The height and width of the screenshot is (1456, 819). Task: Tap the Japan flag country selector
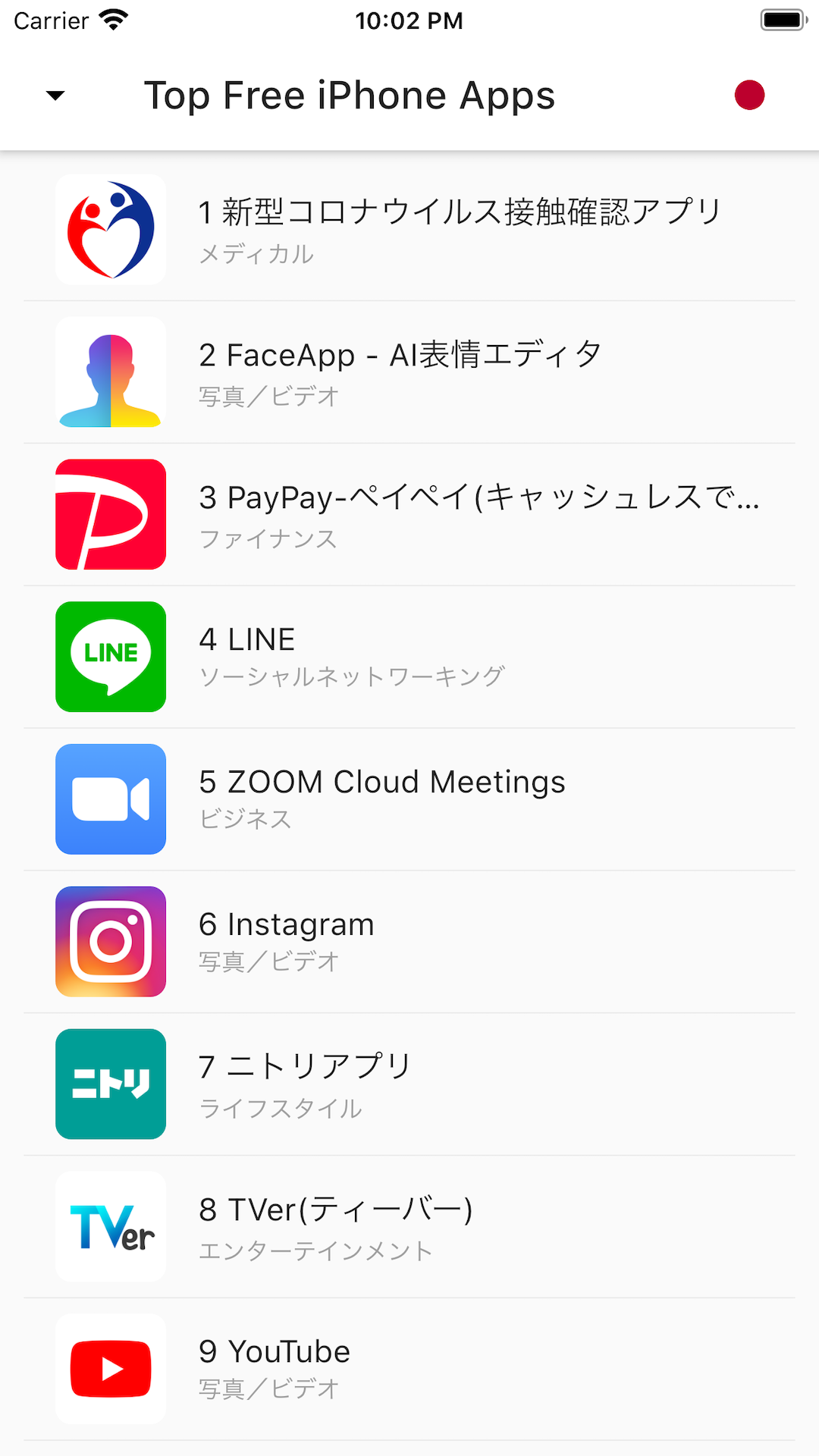pyautogui.click(x=749, y=96)
